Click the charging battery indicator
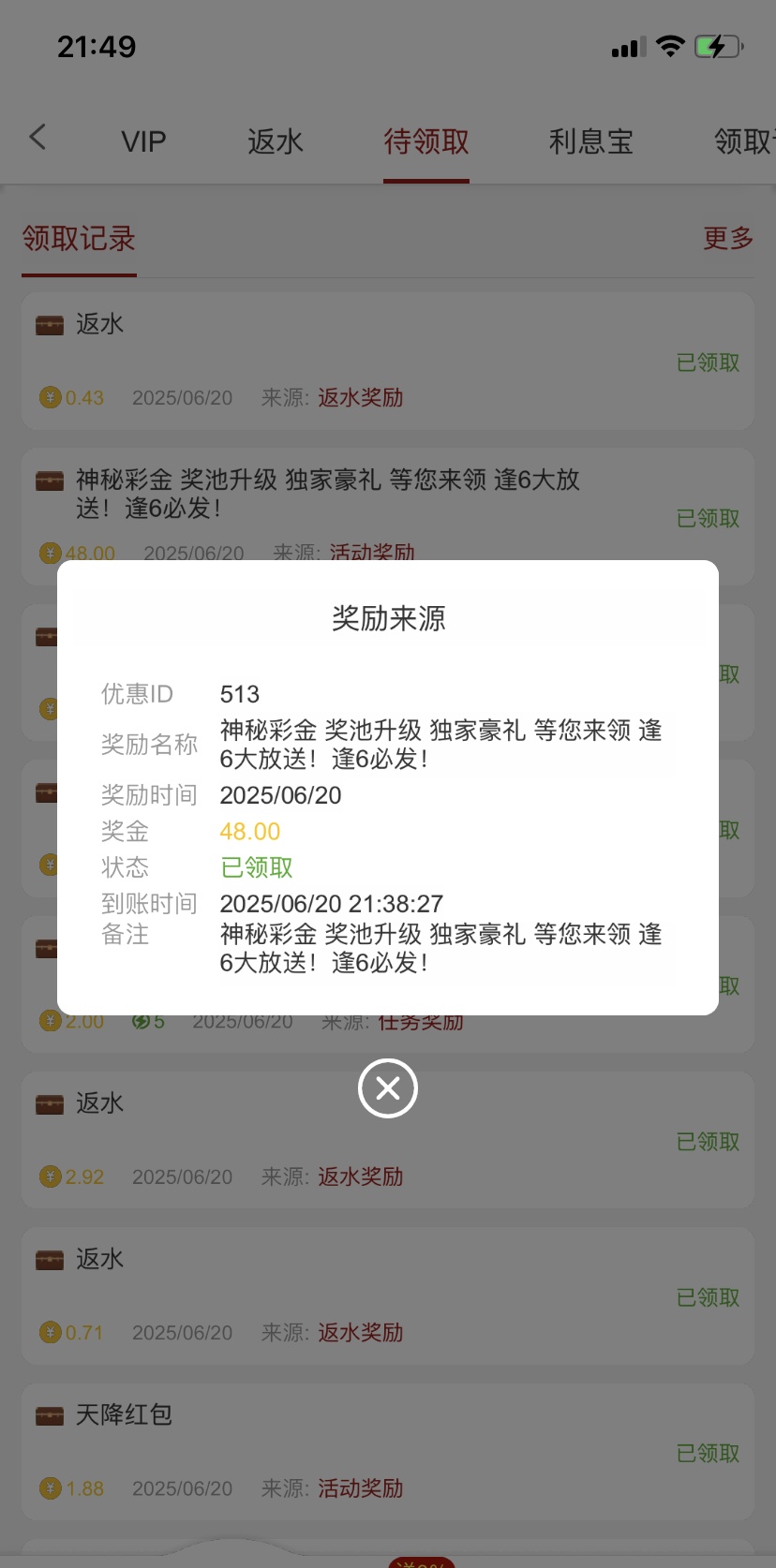Image resolution: width=776 pixels, height=1568 pixels. pyautogui.click(x=717, y=45)
